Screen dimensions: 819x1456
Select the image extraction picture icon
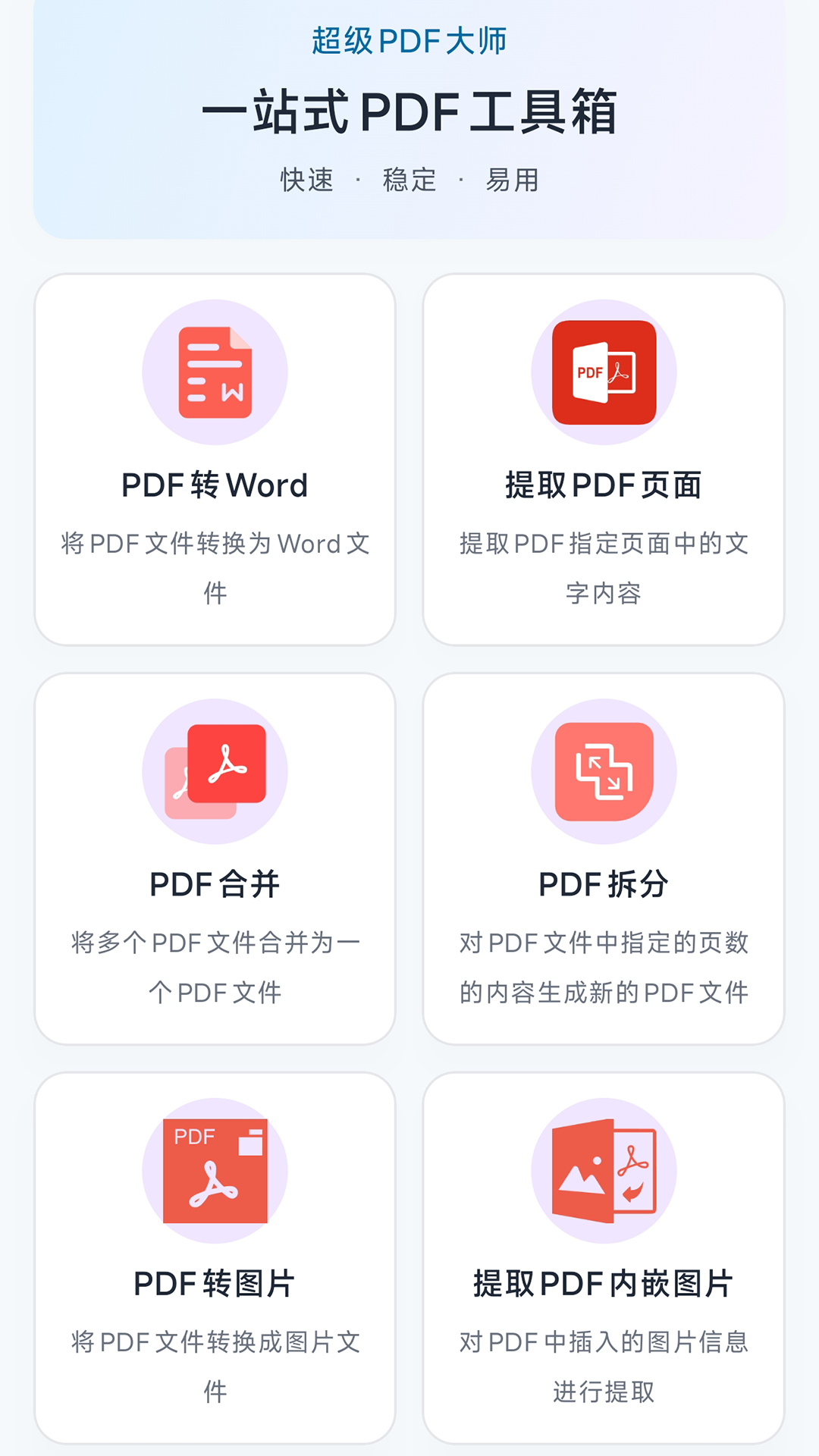pos(603,1172)
